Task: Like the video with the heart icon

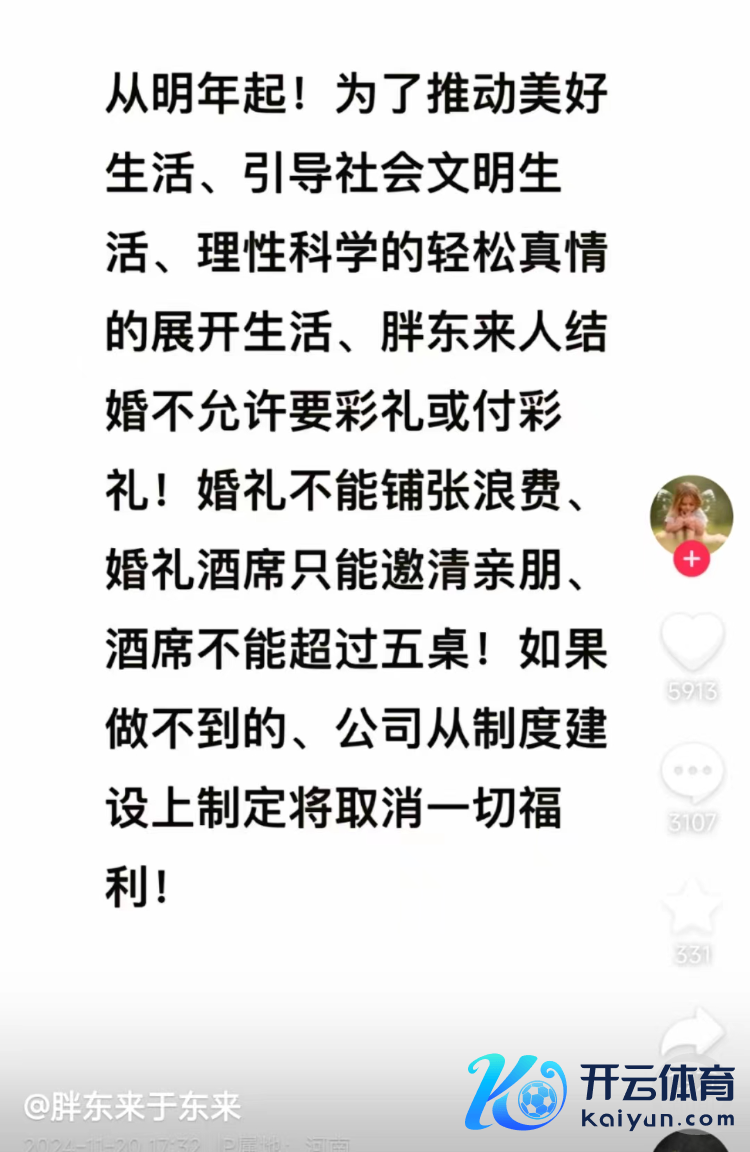Action: click(692, 642)
